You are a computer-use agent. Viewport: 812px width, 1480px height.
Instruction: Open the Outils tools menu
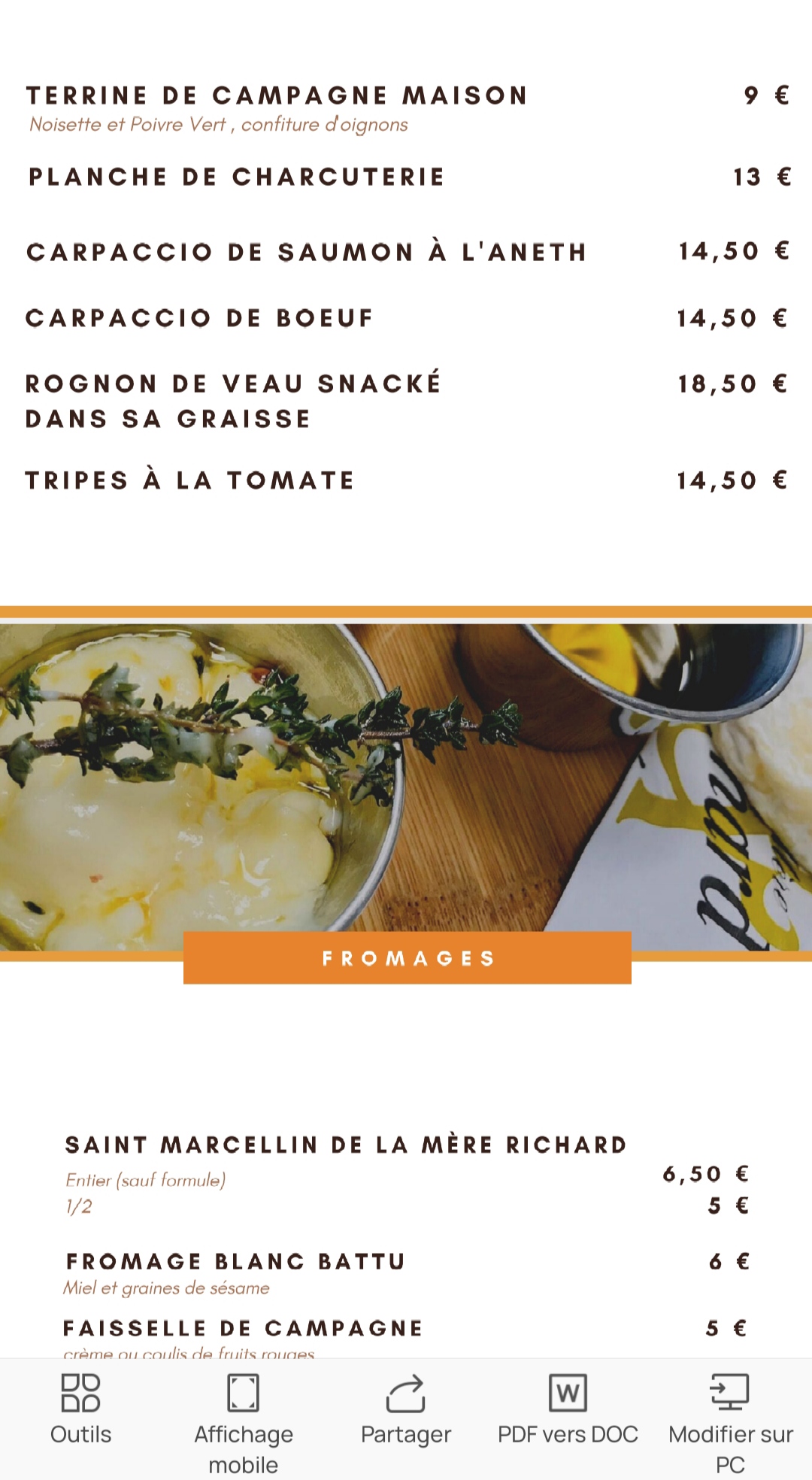click(x=80, y=1409)
